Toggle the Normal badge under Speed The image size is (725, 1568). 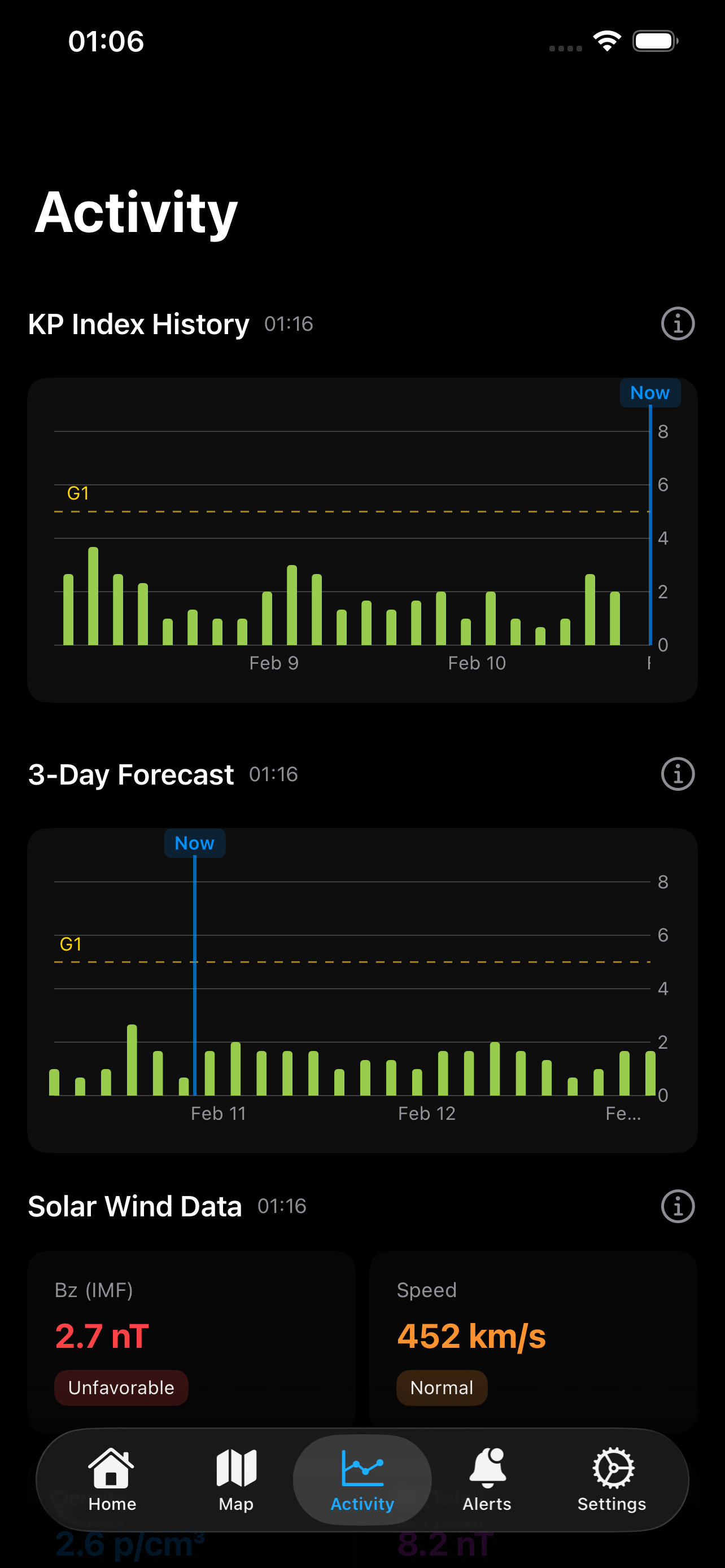[442, 1388]
